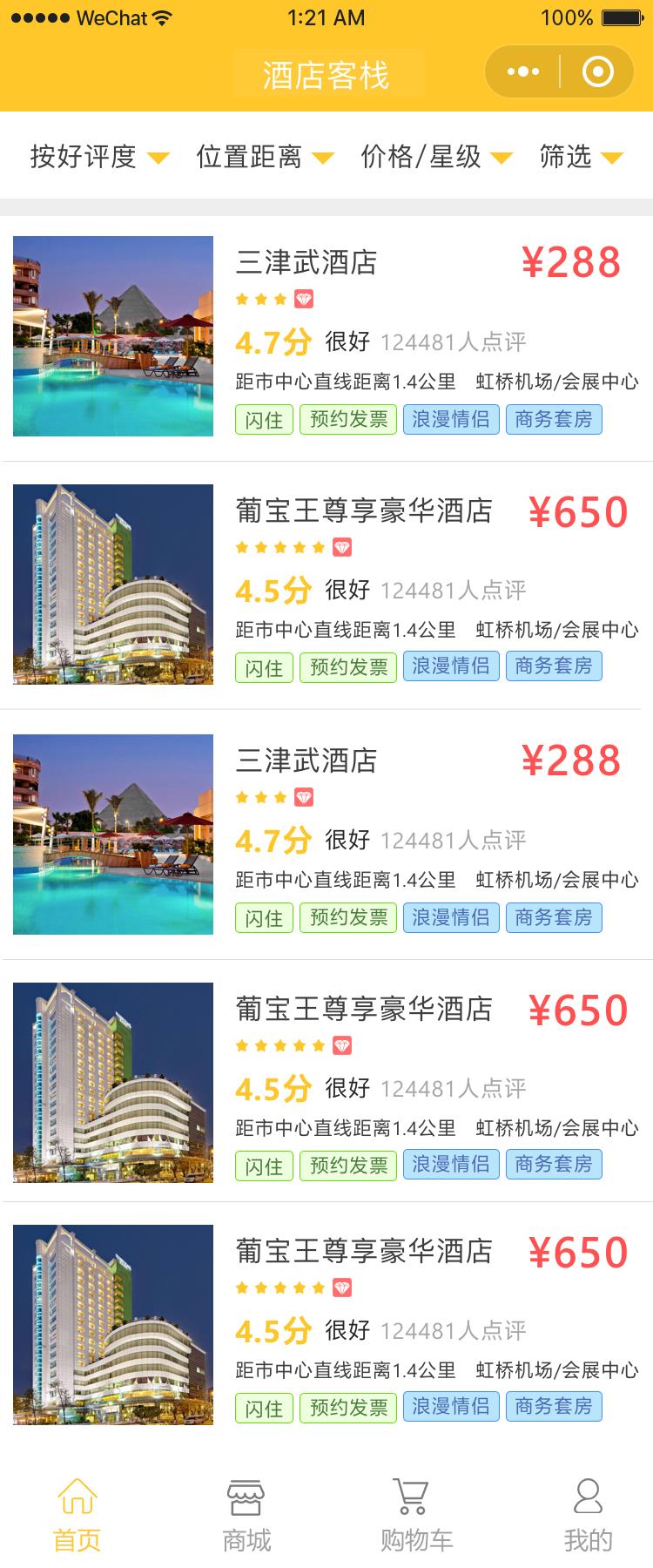Open the 筛选 filter options
The height and width of the screenshot is (1568, 653).
pyautogui.click(x=581, y=157)
